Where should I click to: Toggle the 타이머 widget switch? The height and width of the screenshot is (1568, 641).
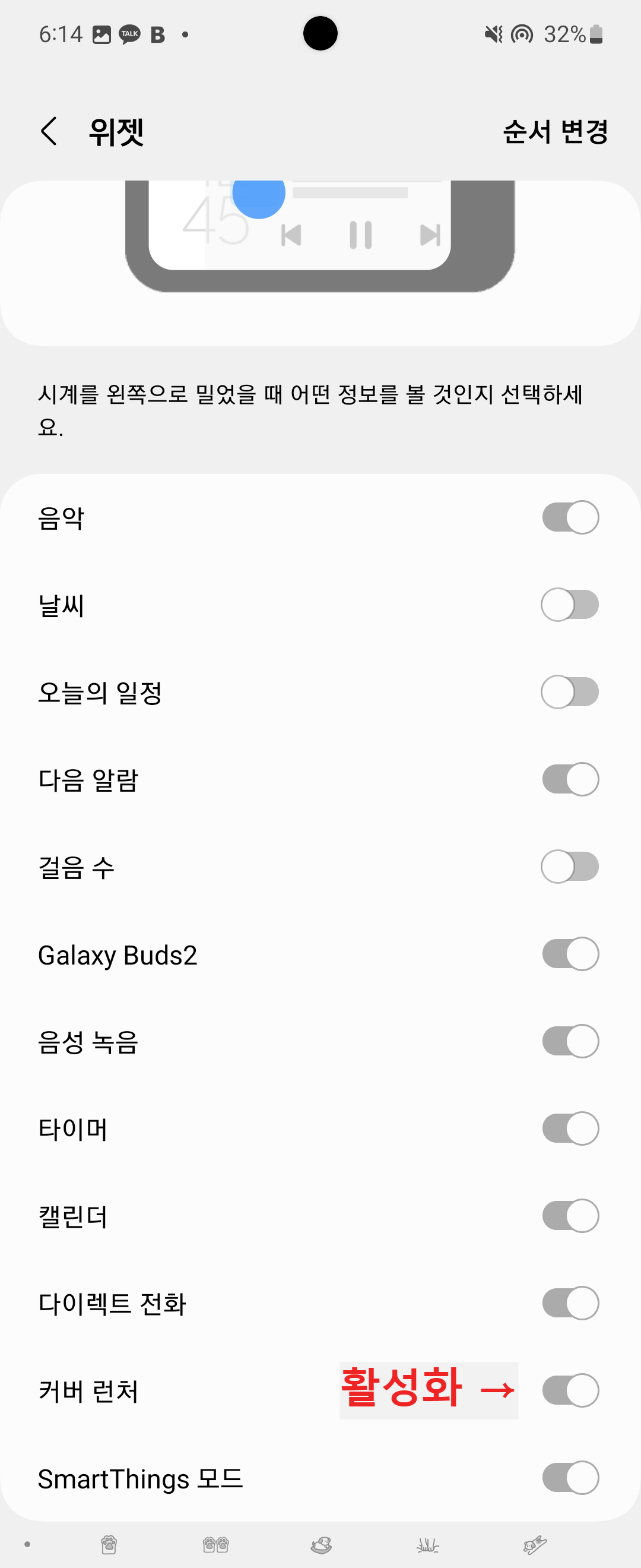coord(570,1128)
